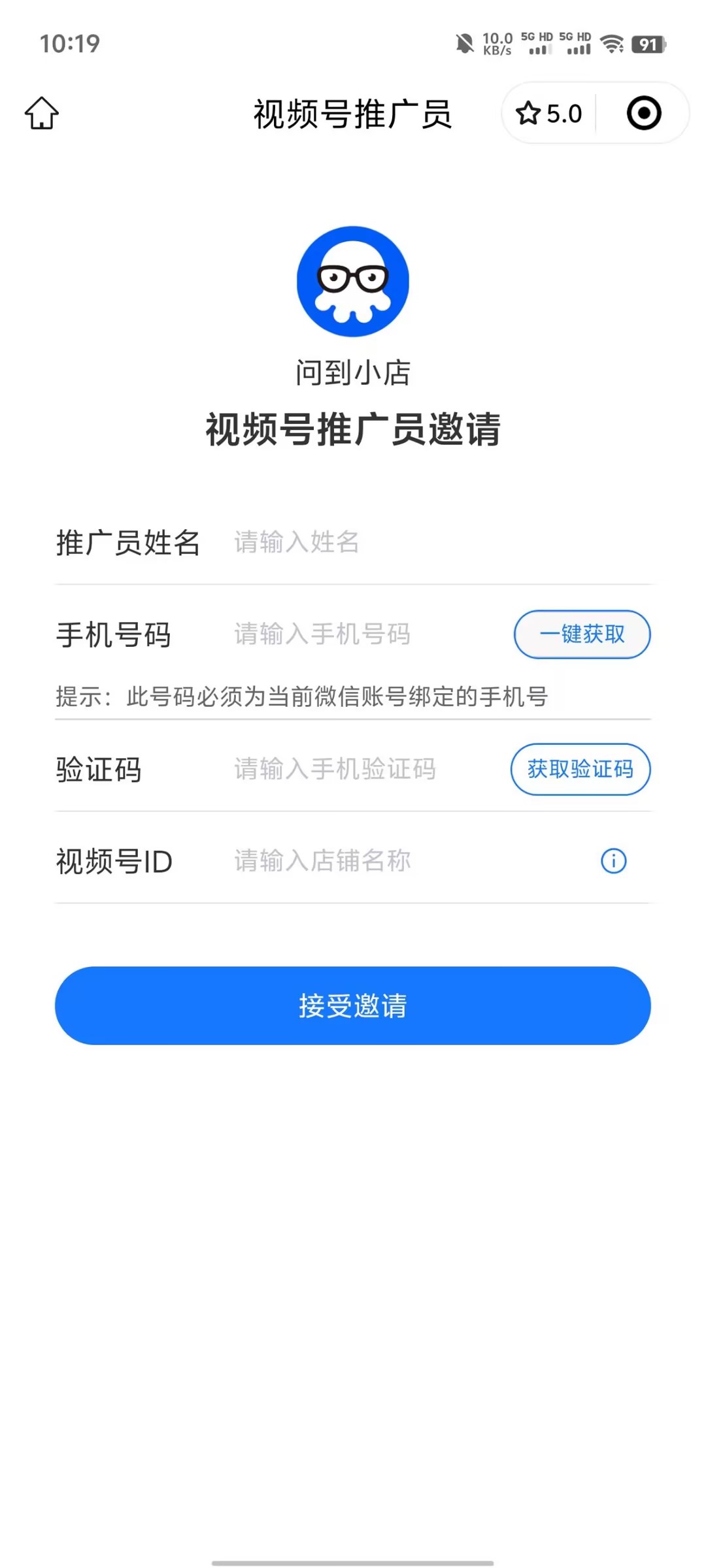Tap 一键获取 to auto-fill the phone number

tap(582, 634)
